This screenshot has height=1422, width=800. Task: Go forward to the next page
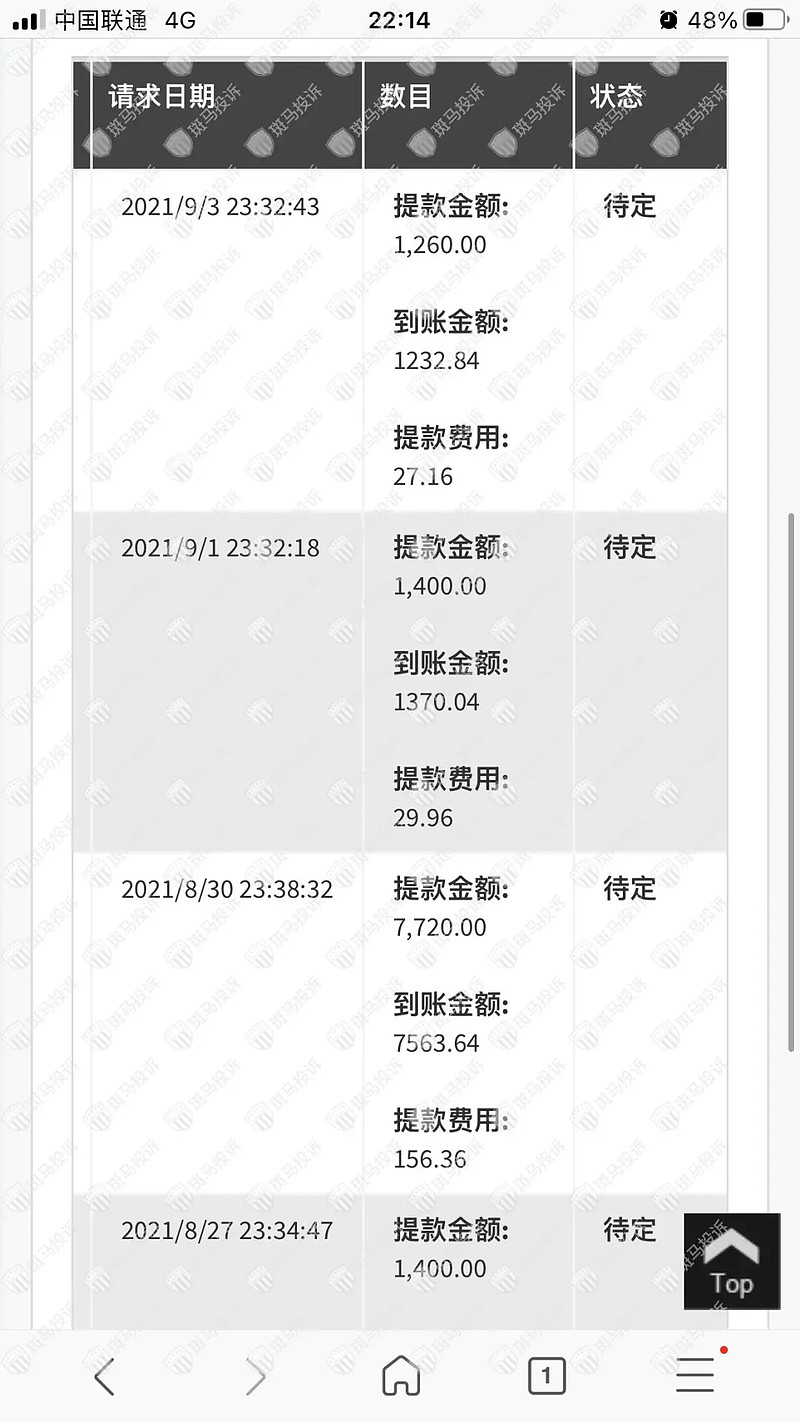[256, 1377]
